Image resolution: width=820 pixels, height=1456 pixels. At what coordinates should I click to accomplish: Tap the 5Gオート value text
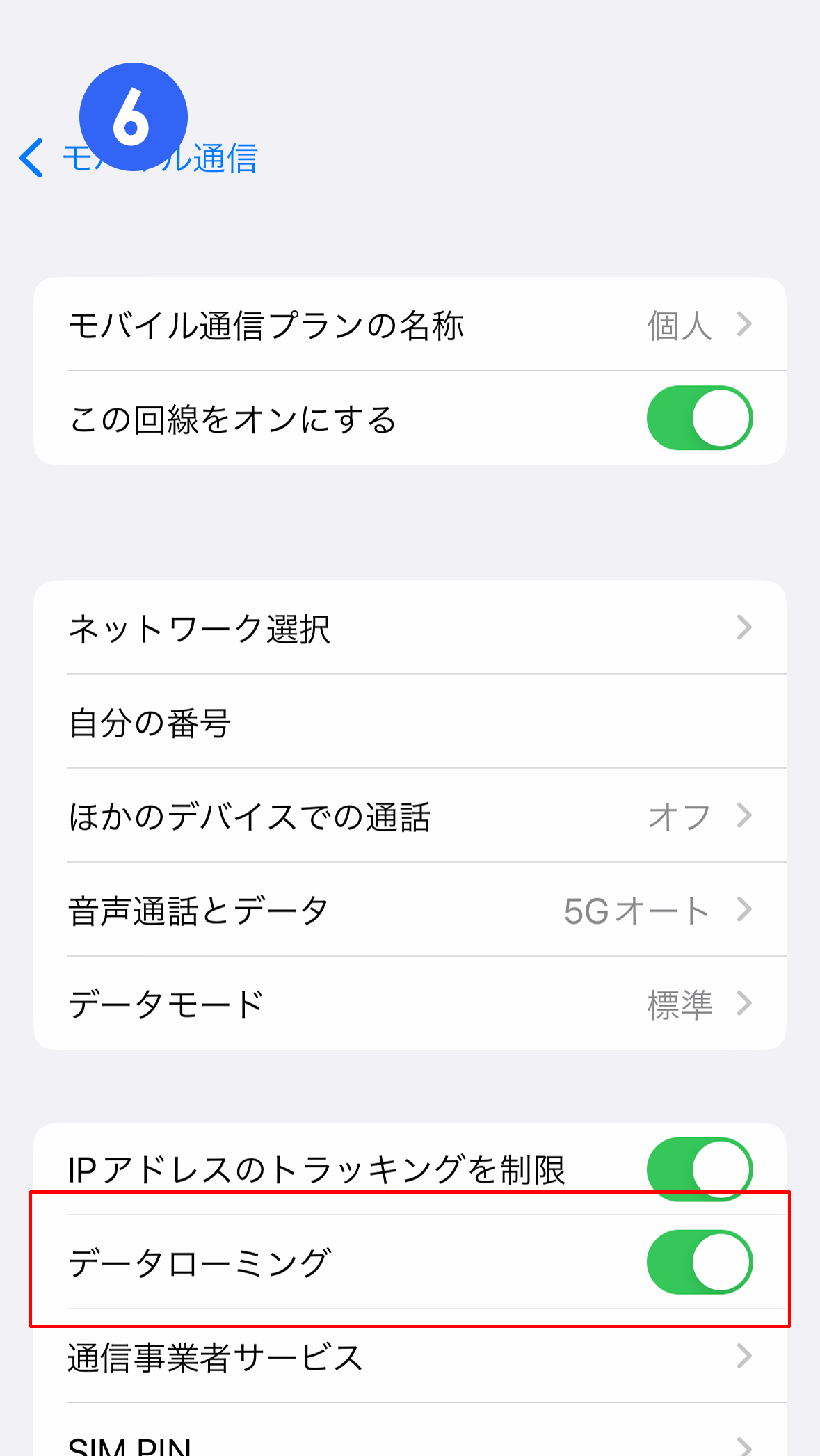point(636,909)
